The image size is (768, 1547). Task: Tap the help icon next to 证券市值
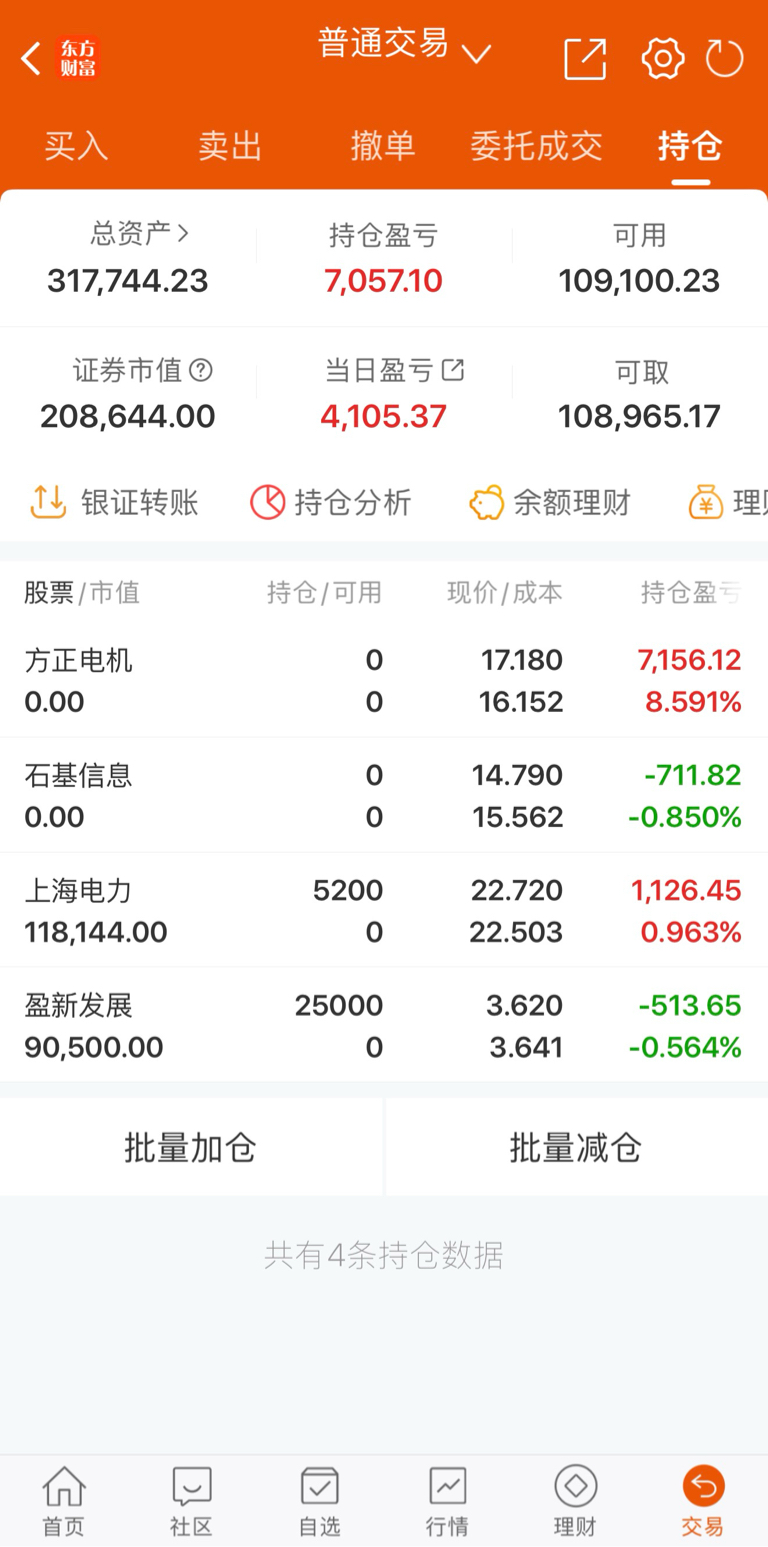(201, 371)
